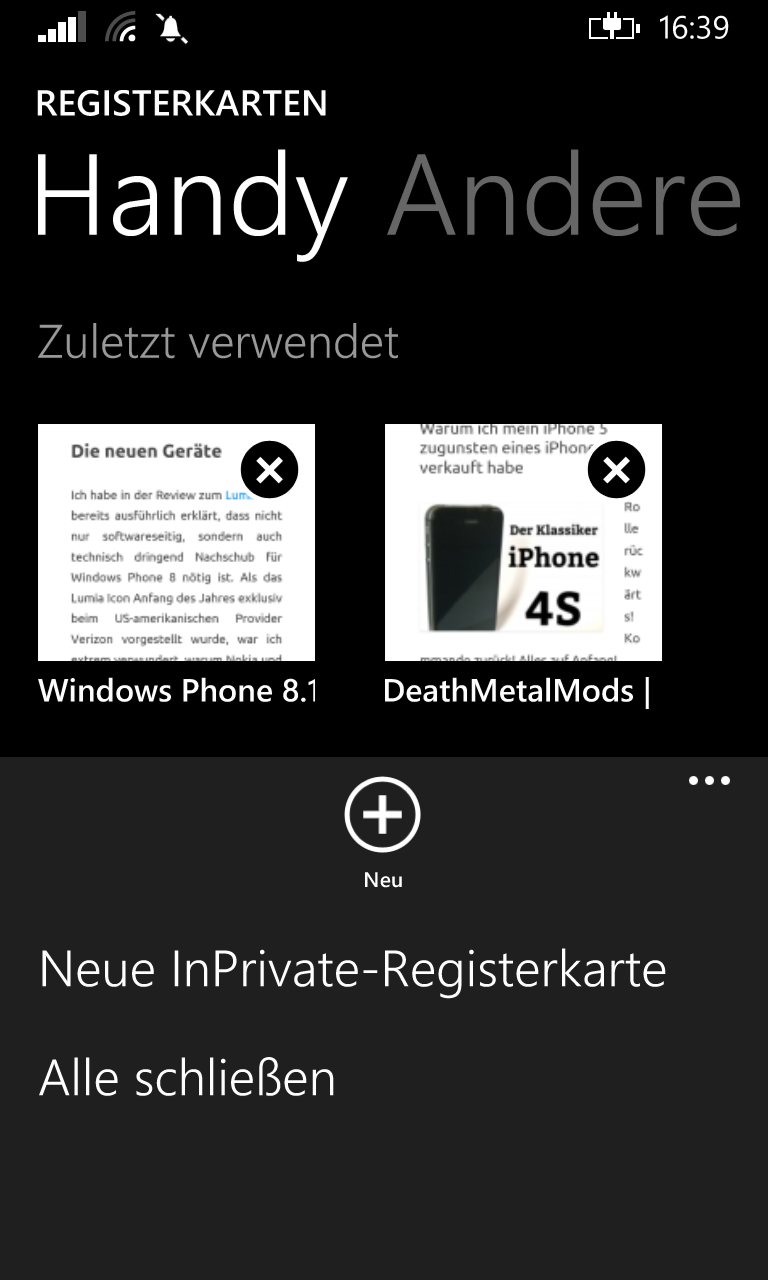The width and height of the screenshot is (768, 1280).
Task: Switch to the Andere pivot tab
Action: (565, 197)
